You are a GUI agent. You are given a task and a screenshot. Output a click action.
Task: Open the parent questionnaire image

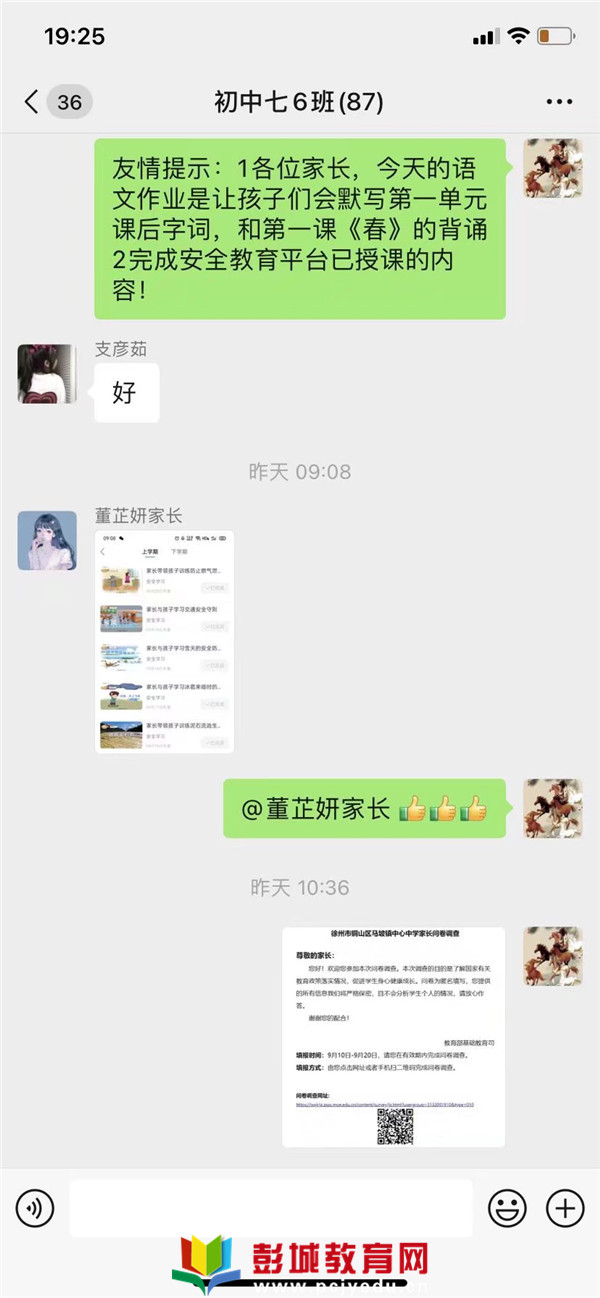click(393, 1037)
